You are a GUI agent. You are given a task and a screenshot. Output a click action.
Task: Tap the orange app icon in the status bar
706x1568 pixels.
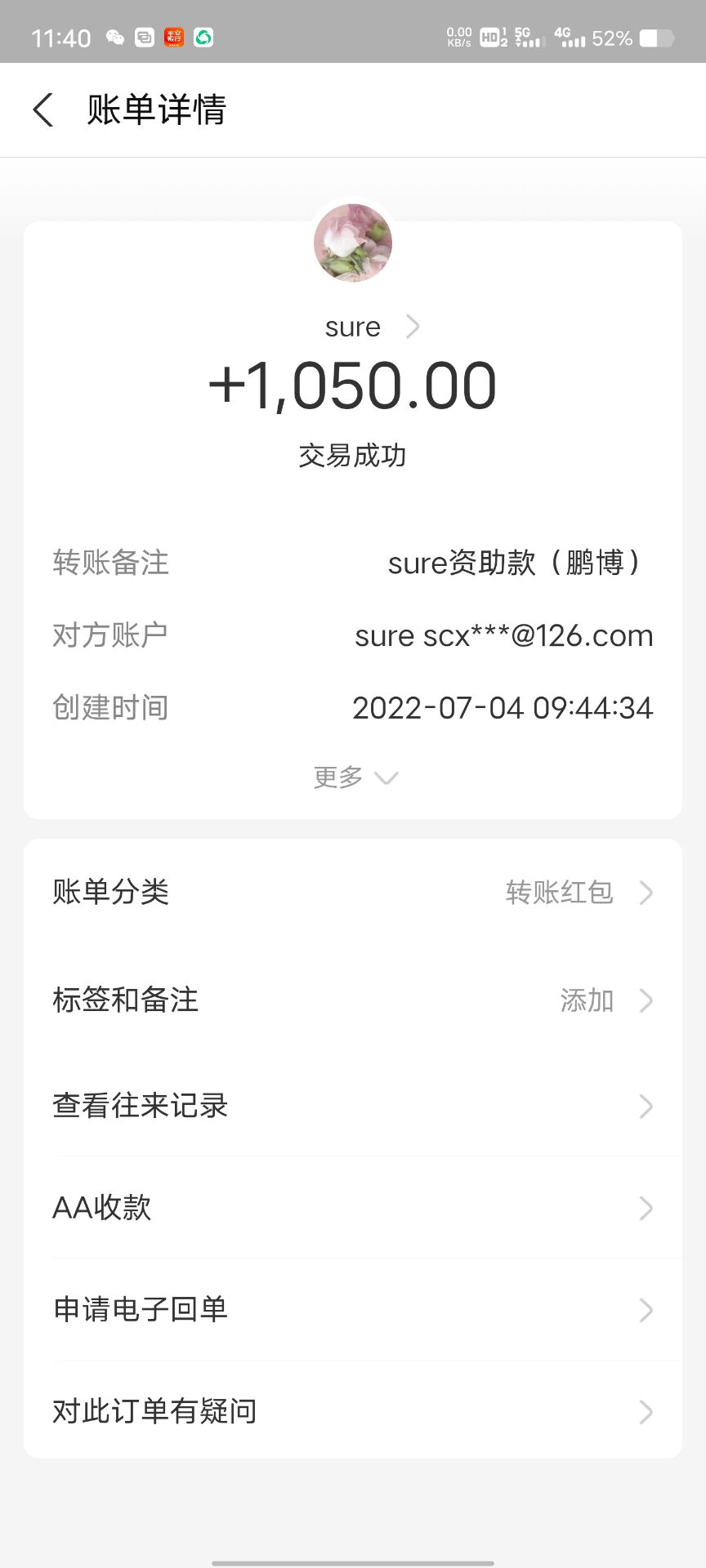click(x=173, y=38)
